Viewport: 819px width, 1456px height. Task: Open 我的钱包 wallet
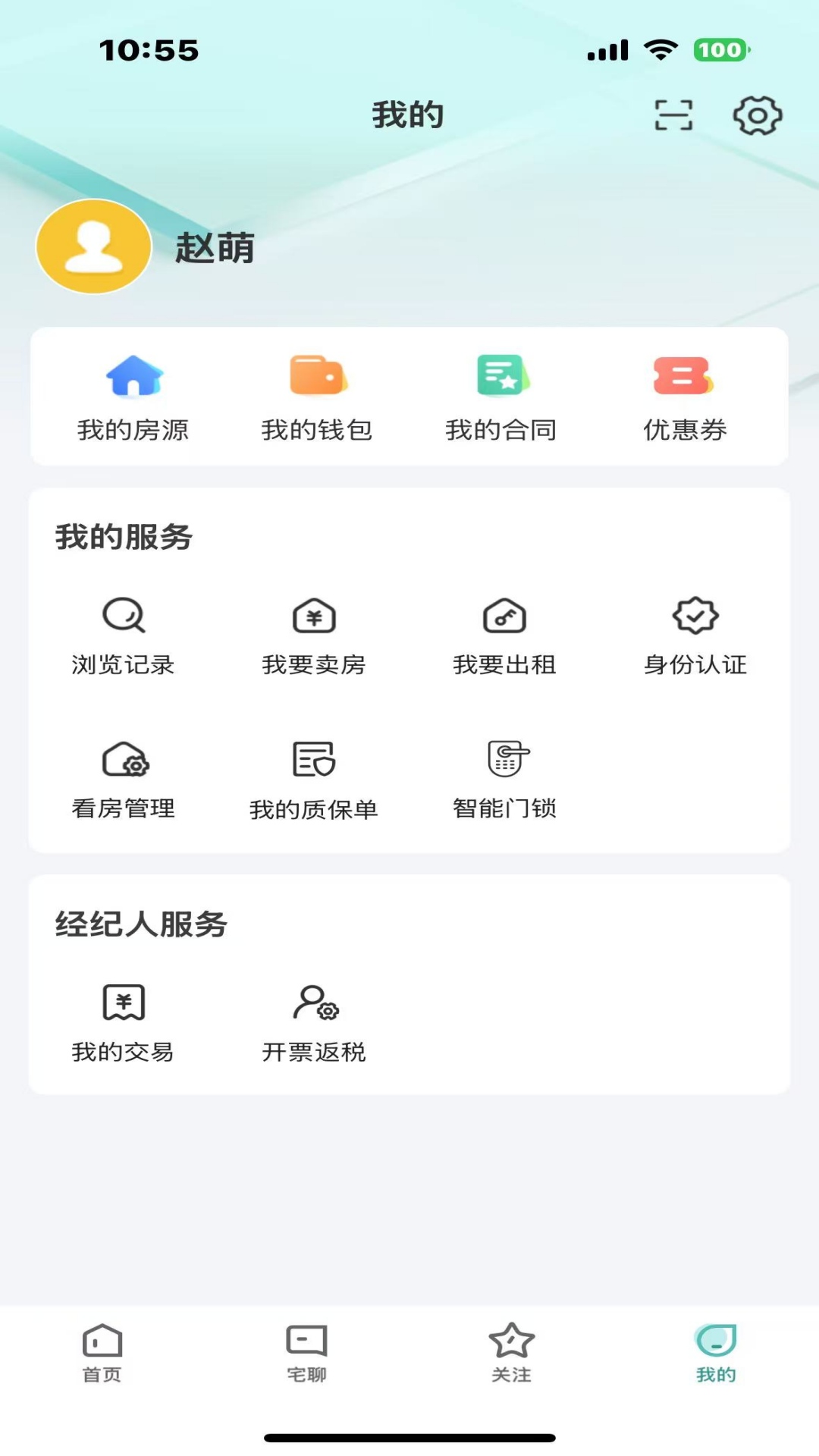[x=316, y=398]
